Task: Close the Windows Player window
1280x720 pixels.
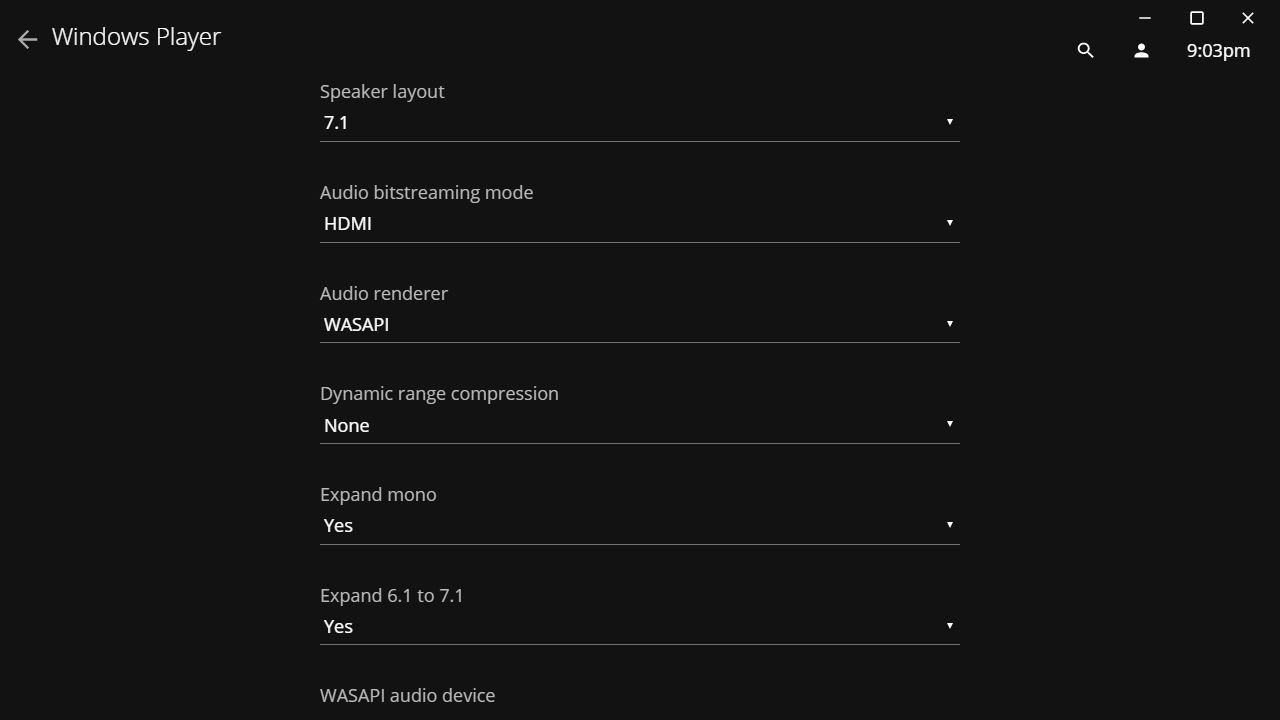Action: pyautogui.click(x=1247, y=18)
